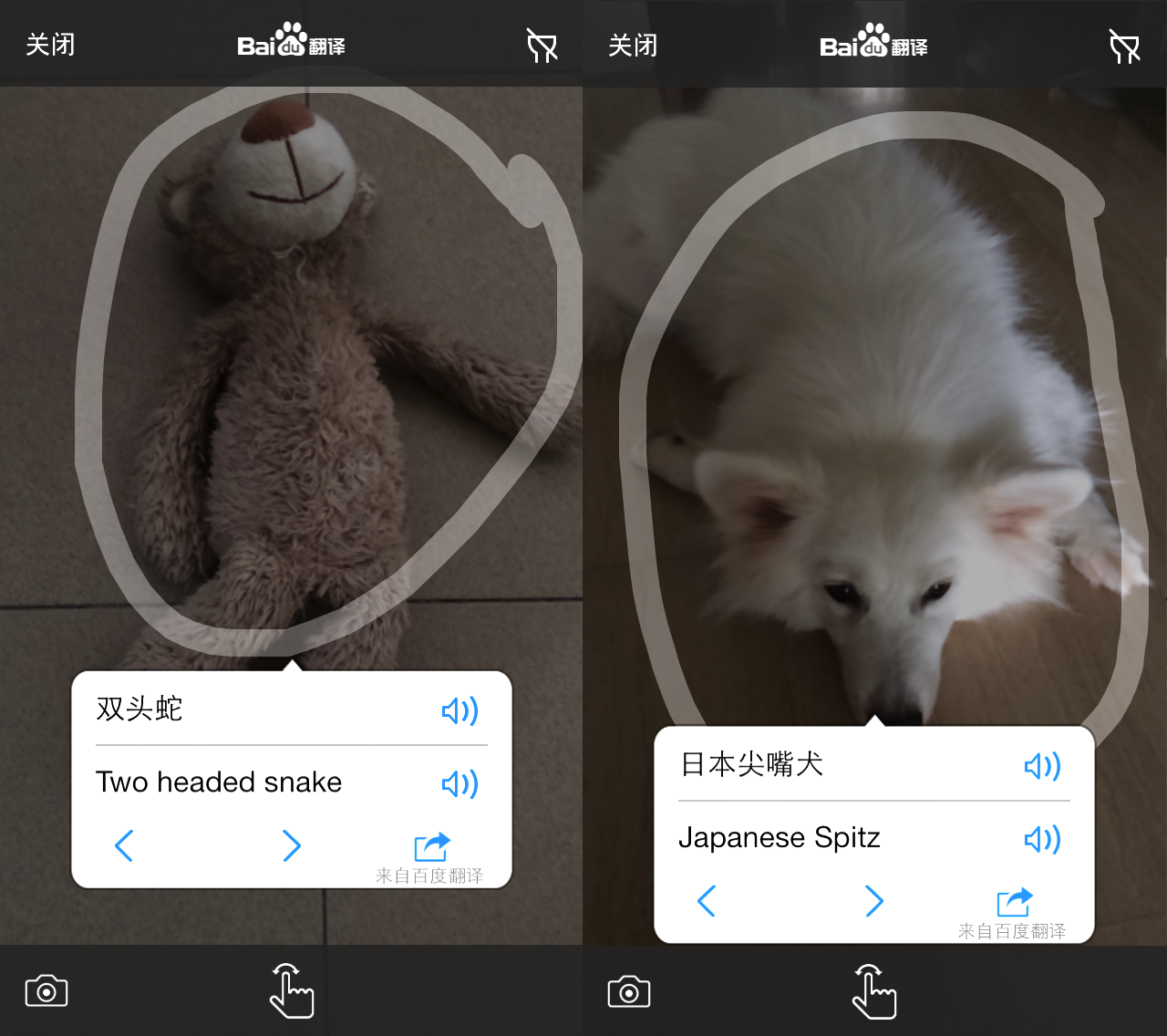The image size is (1167, 1036).
Task: Show previous result in Two headed snake card
Action: 125,846
